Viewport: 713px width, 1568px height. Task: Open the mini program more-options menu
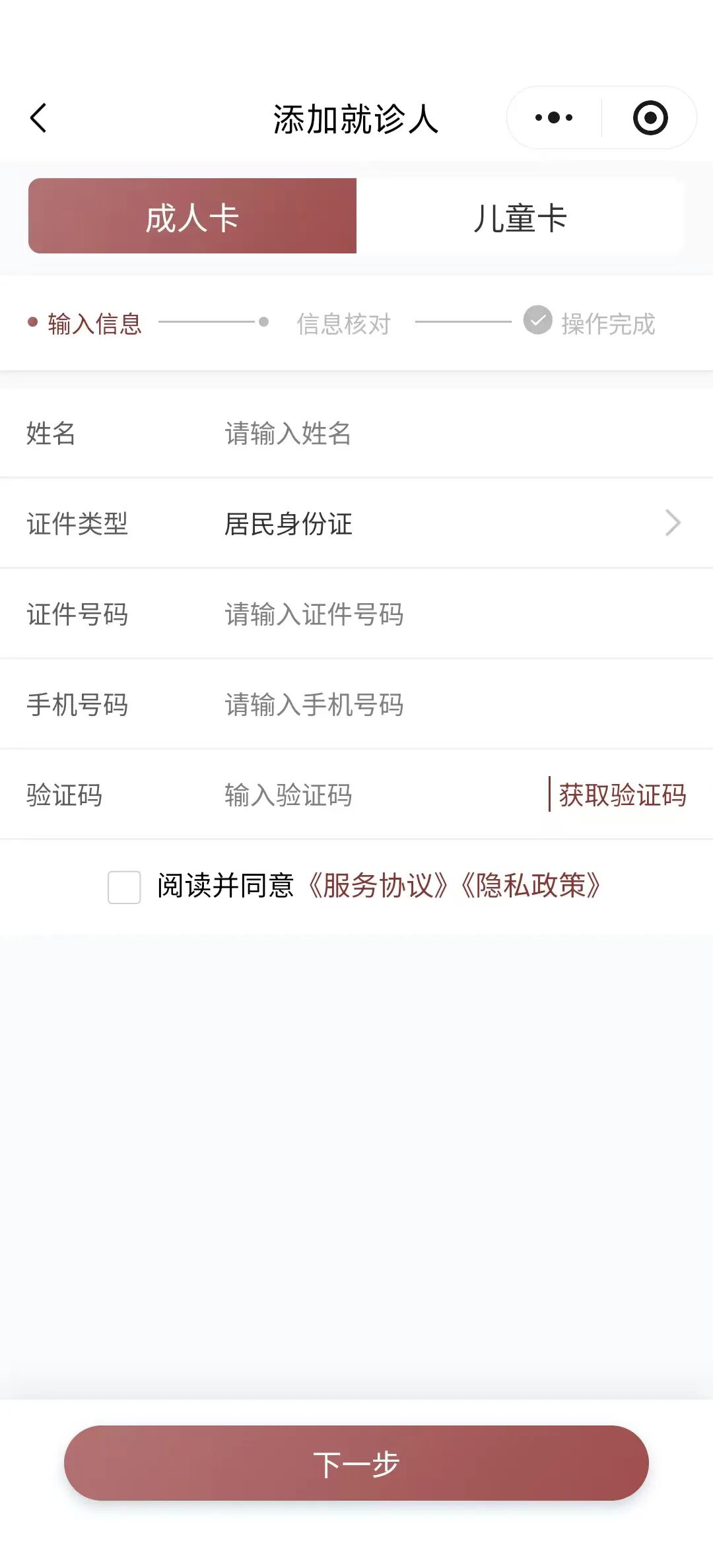pyautogui.click(x=554, y=118)
